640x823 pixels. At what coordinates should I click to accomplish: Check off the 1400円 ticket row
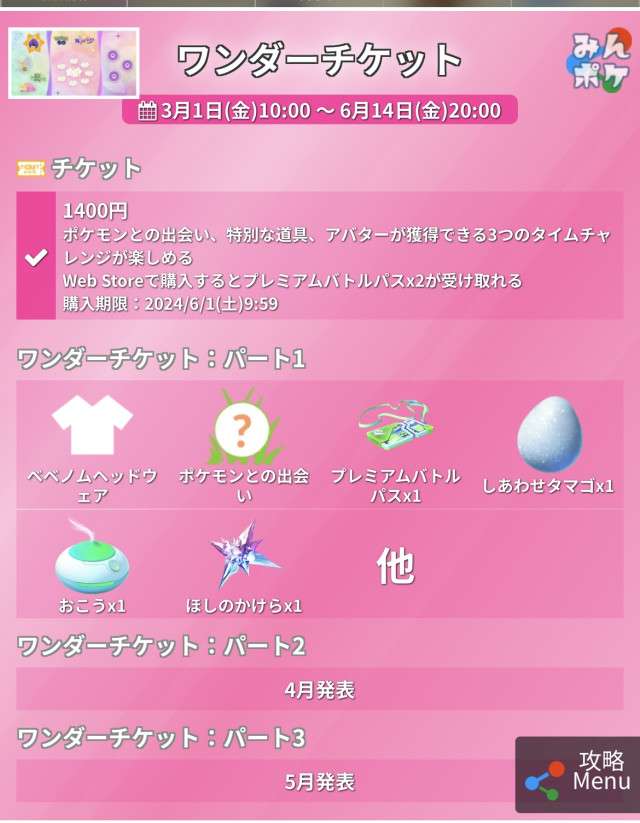coord(36,257)
